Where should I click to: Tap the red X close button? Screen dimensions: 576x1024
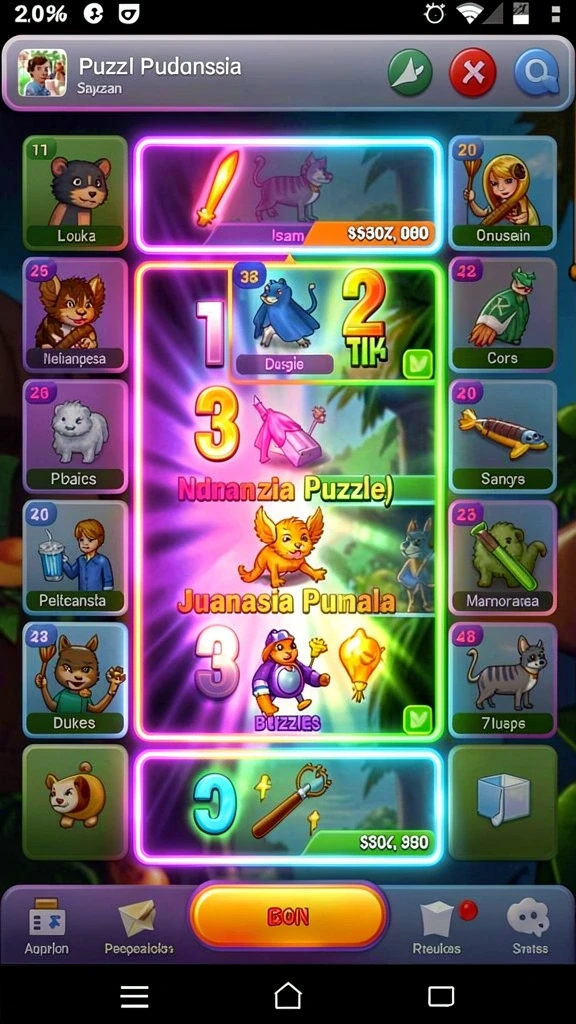(472, 72)
